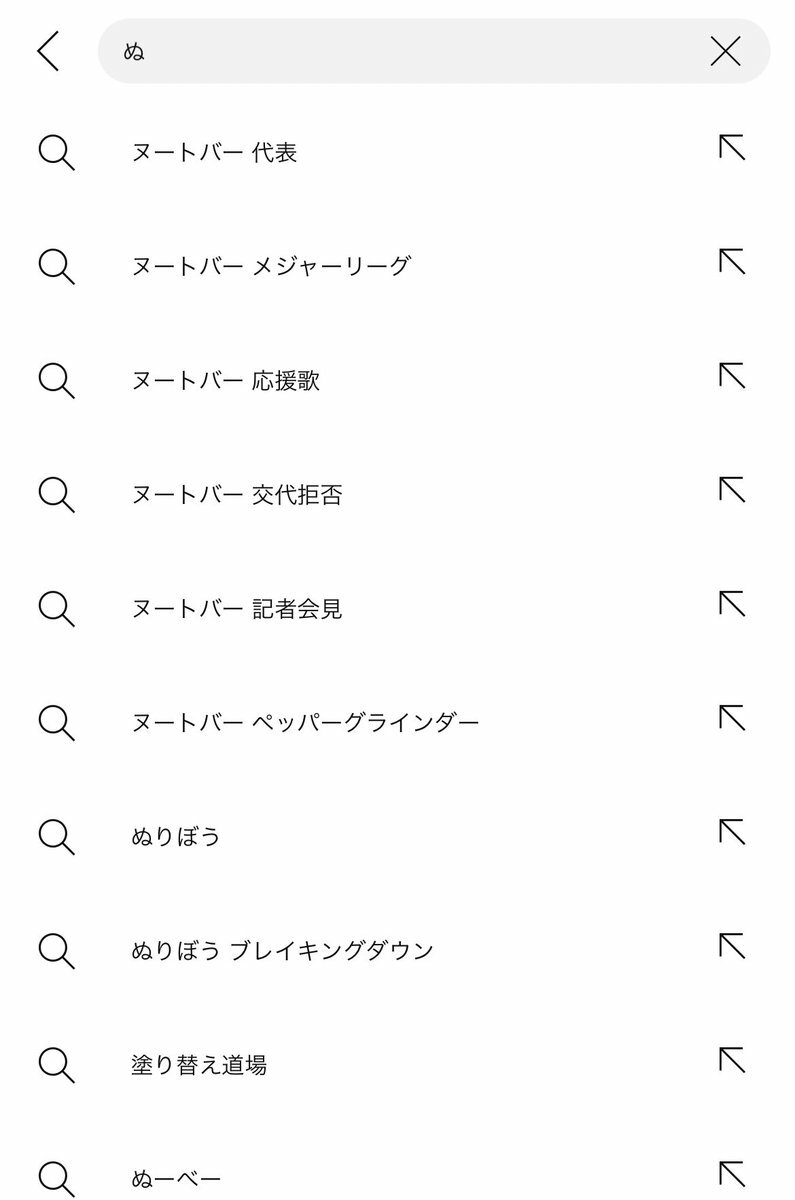Viewport: 795px width, 1200px height.
Task: Insert ヌートバー 代表 into the search box via arrow
Action: pyautogui.click(x=732, y=149)
